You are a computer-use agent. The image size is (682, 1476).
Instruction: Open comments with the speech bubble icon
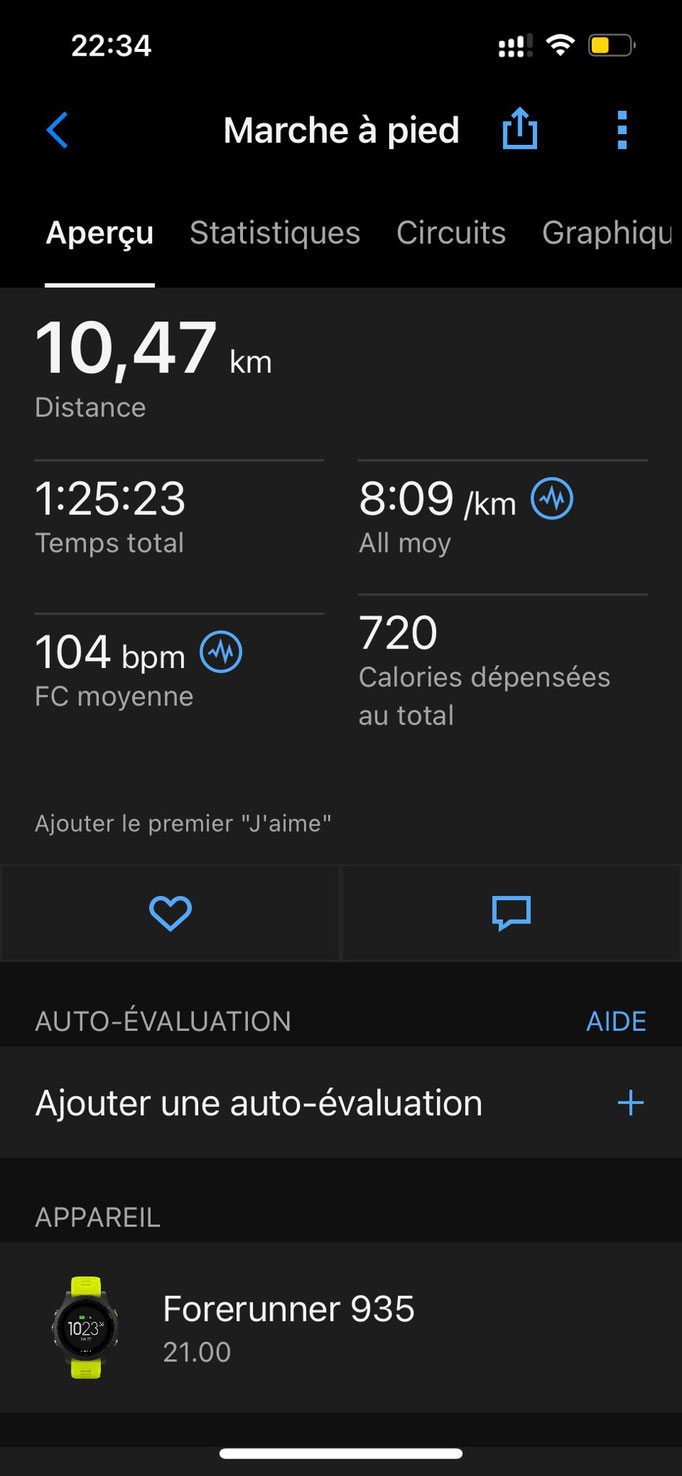tap(511, 913)
